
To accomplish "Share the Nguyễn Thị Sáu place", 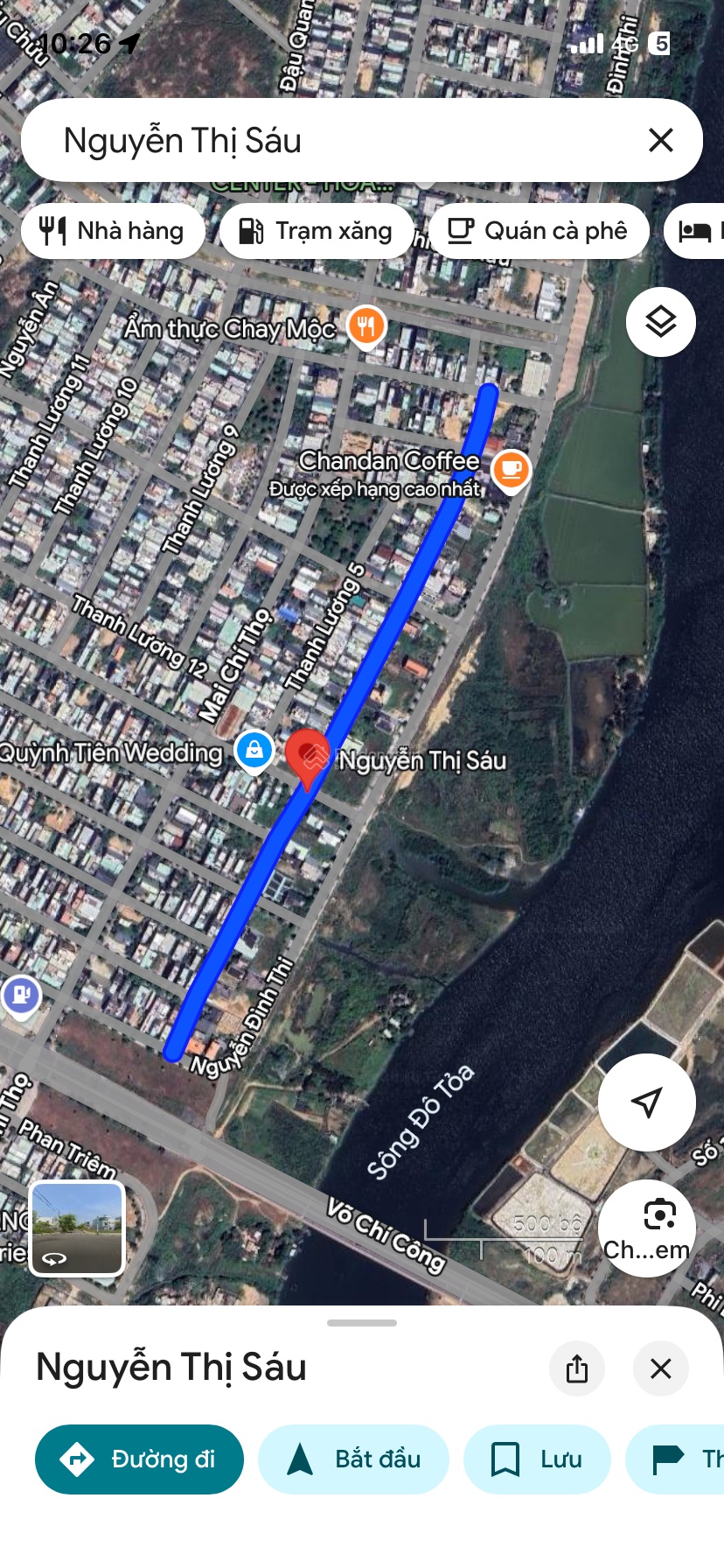I will pyautogui.click(x=577, y=1368).
